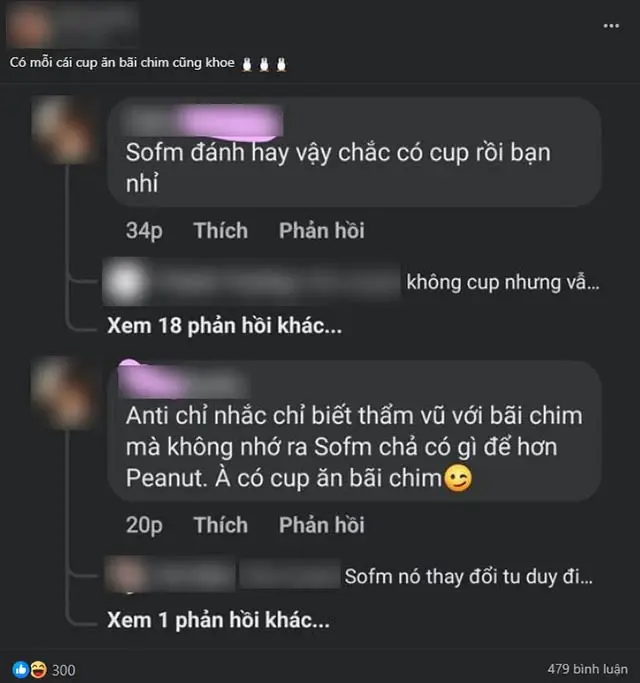
Task: Like the comment "Sofm đánh hay vậy"
Action: click(x=220, y=231)
